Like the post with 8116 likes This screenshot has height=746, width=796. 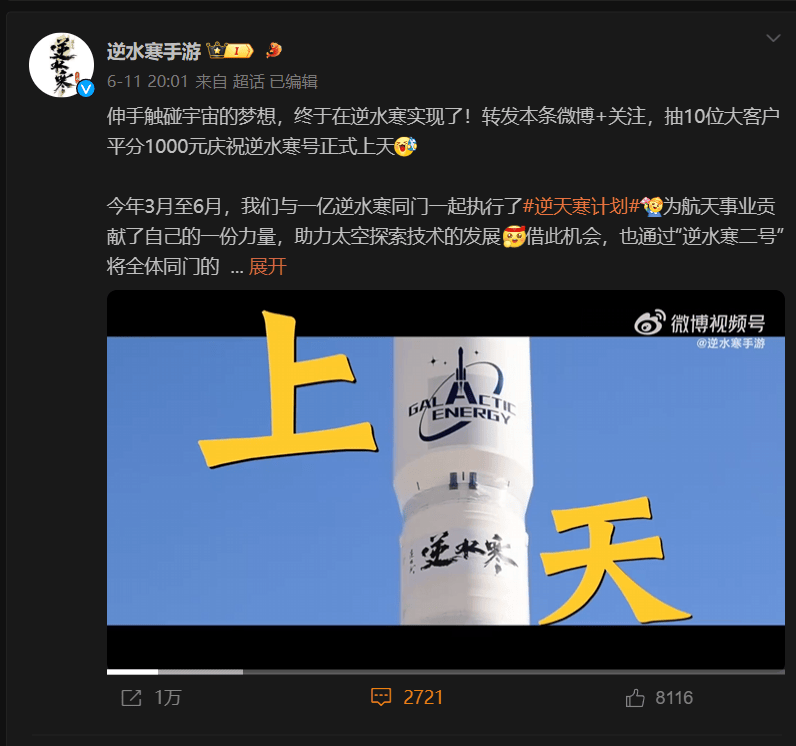659,697
